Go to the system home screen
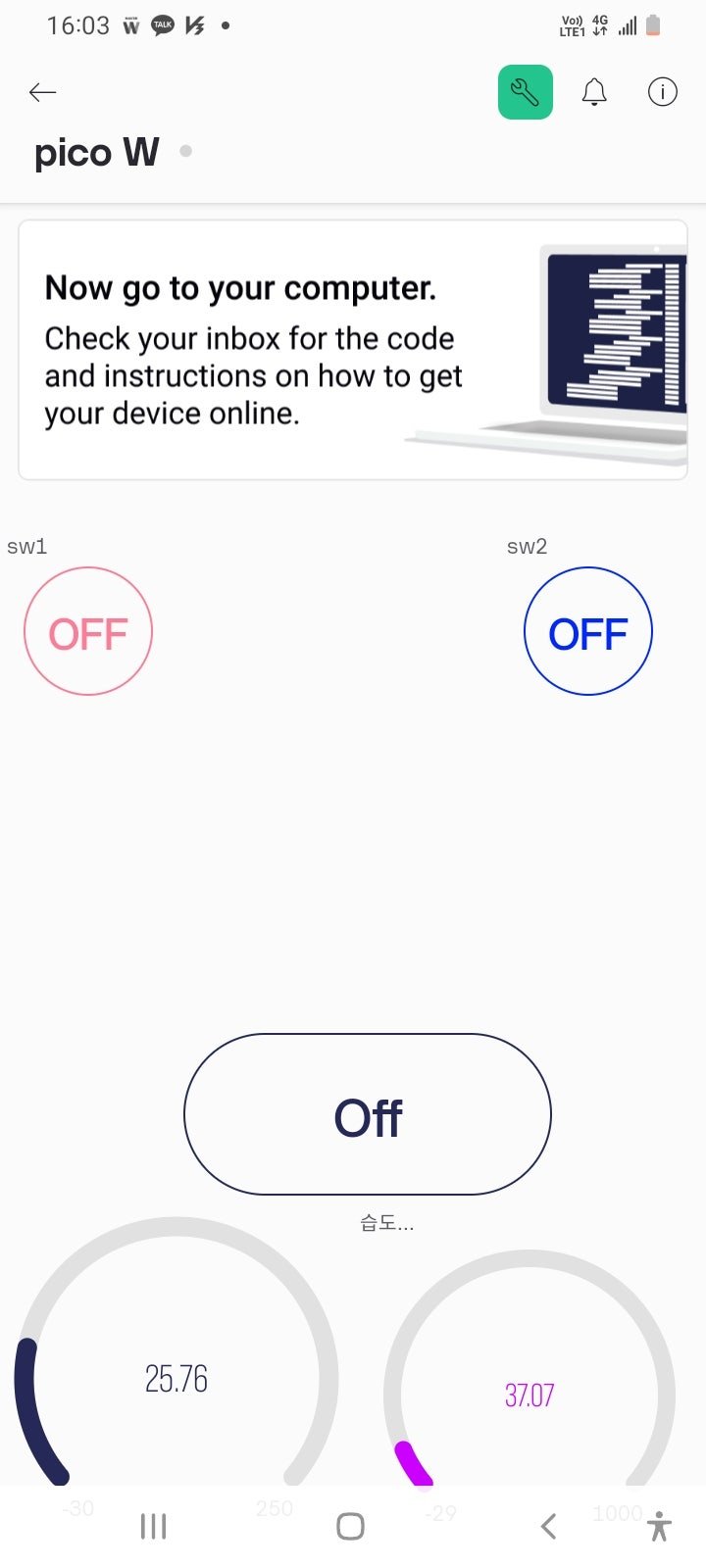This screenshot has width=706, height=1568. 350,1526
